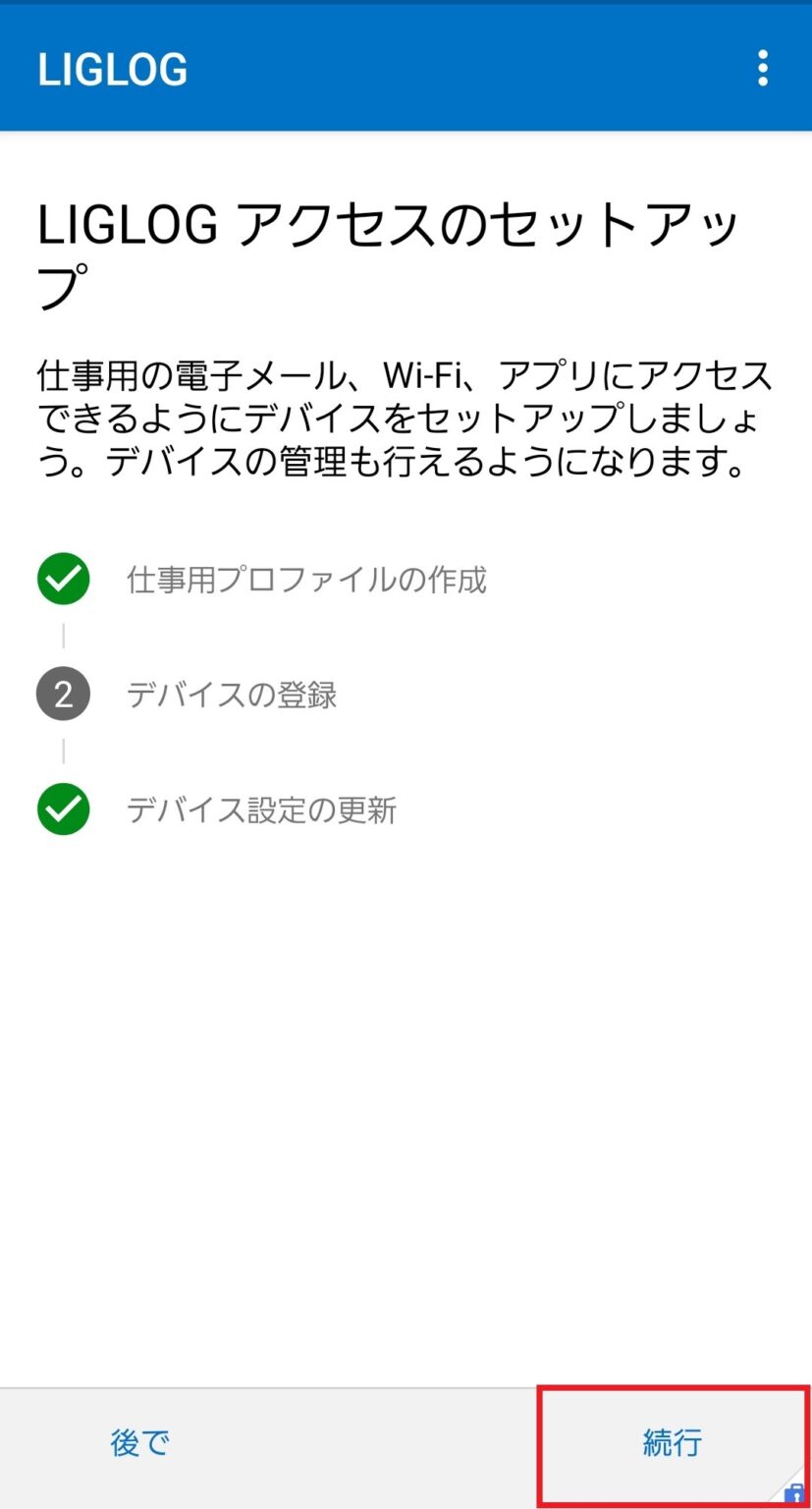Image resolution: width=812 pixels, height=1509 pixels.
Task: Select the step 2 circle for デバイスの登録
Action: point(63,693)
